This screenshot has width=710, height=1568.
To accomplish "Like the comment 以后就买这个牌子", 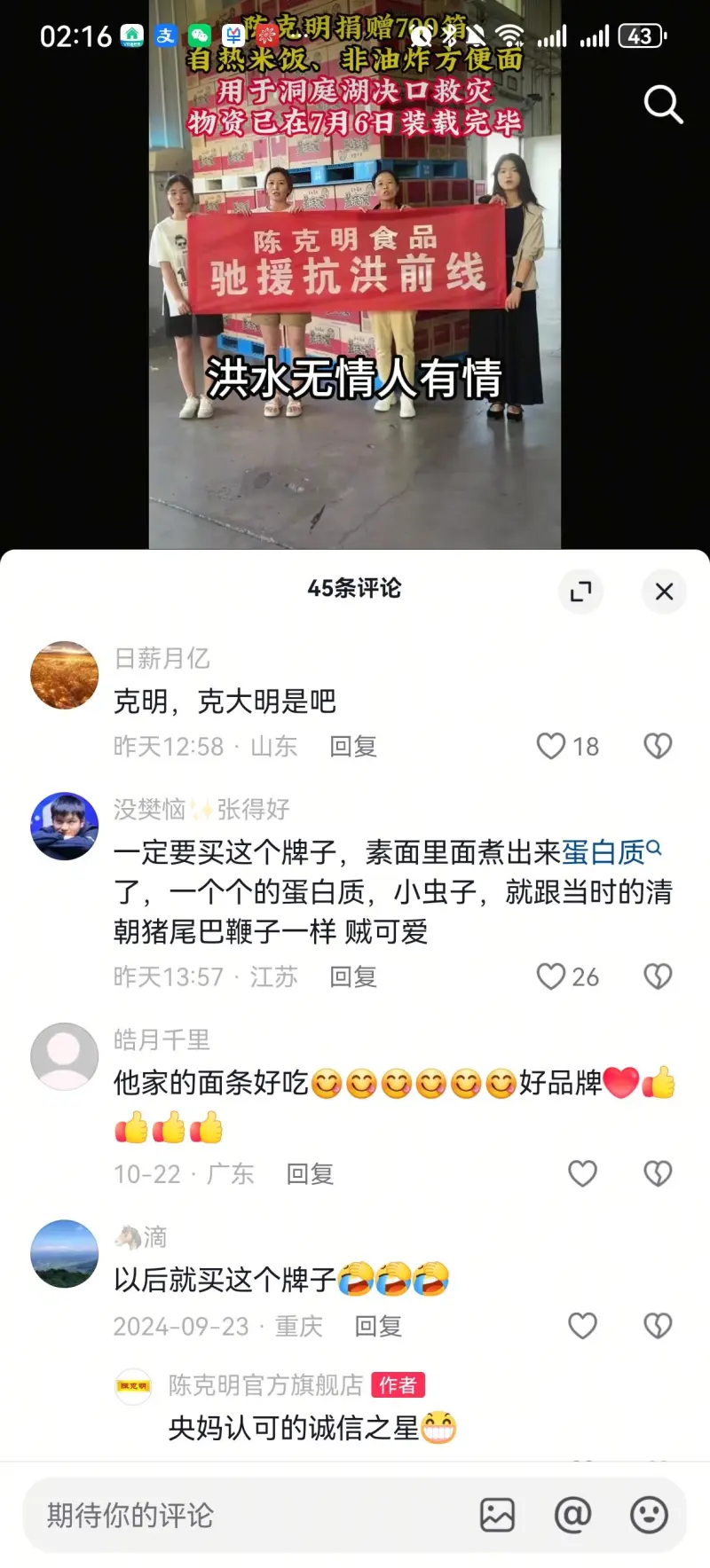I will [582, 1326].
